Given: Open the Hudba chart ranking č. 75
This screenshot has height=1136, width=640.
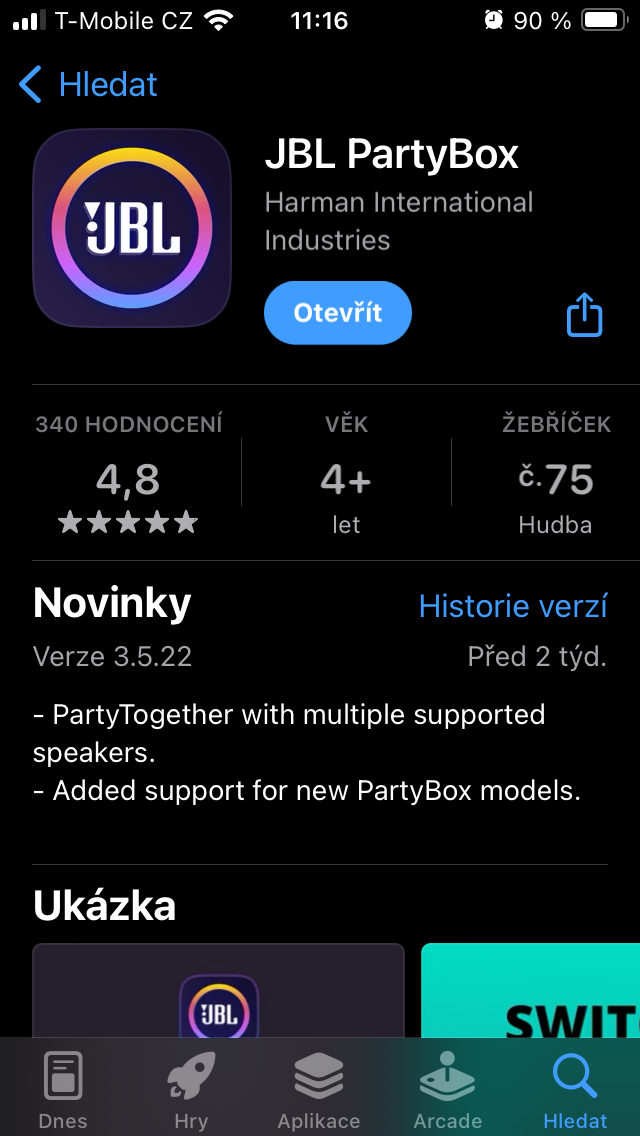Looking at the screenshot, I should tap(555, 480).
